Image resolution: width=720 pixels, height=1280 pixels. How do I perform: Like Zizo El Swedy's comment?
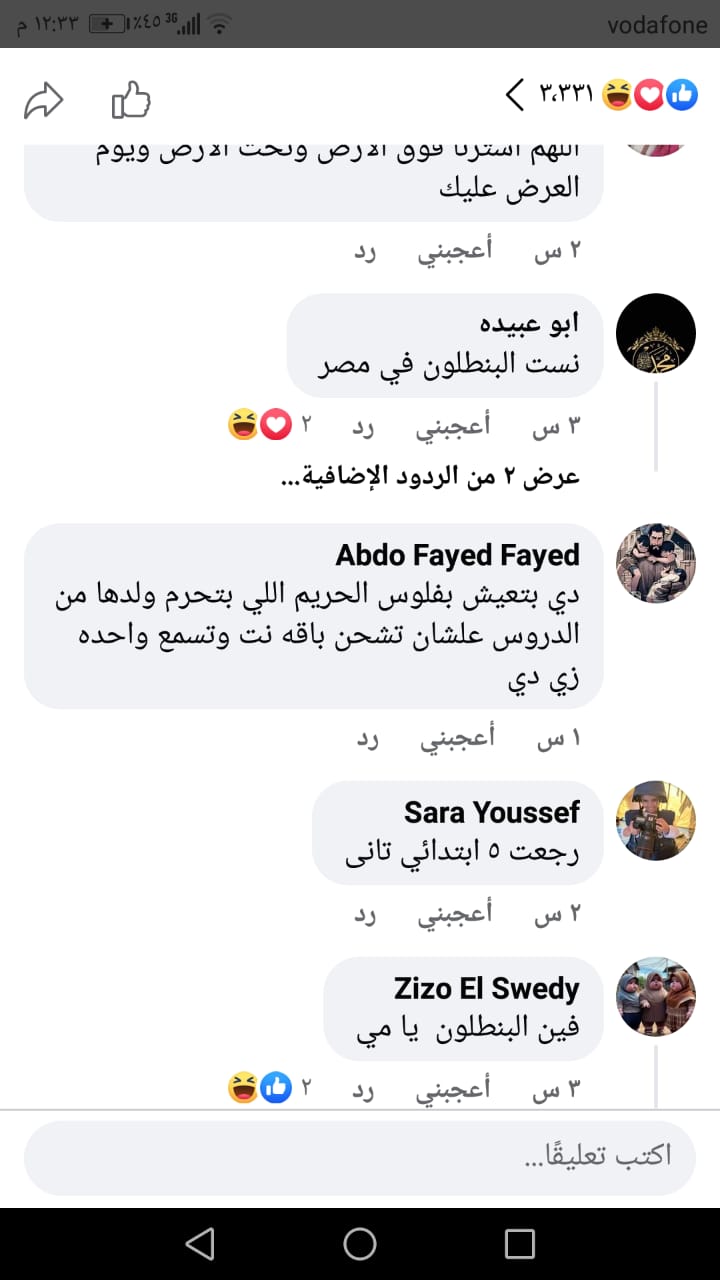point(454,1089)
